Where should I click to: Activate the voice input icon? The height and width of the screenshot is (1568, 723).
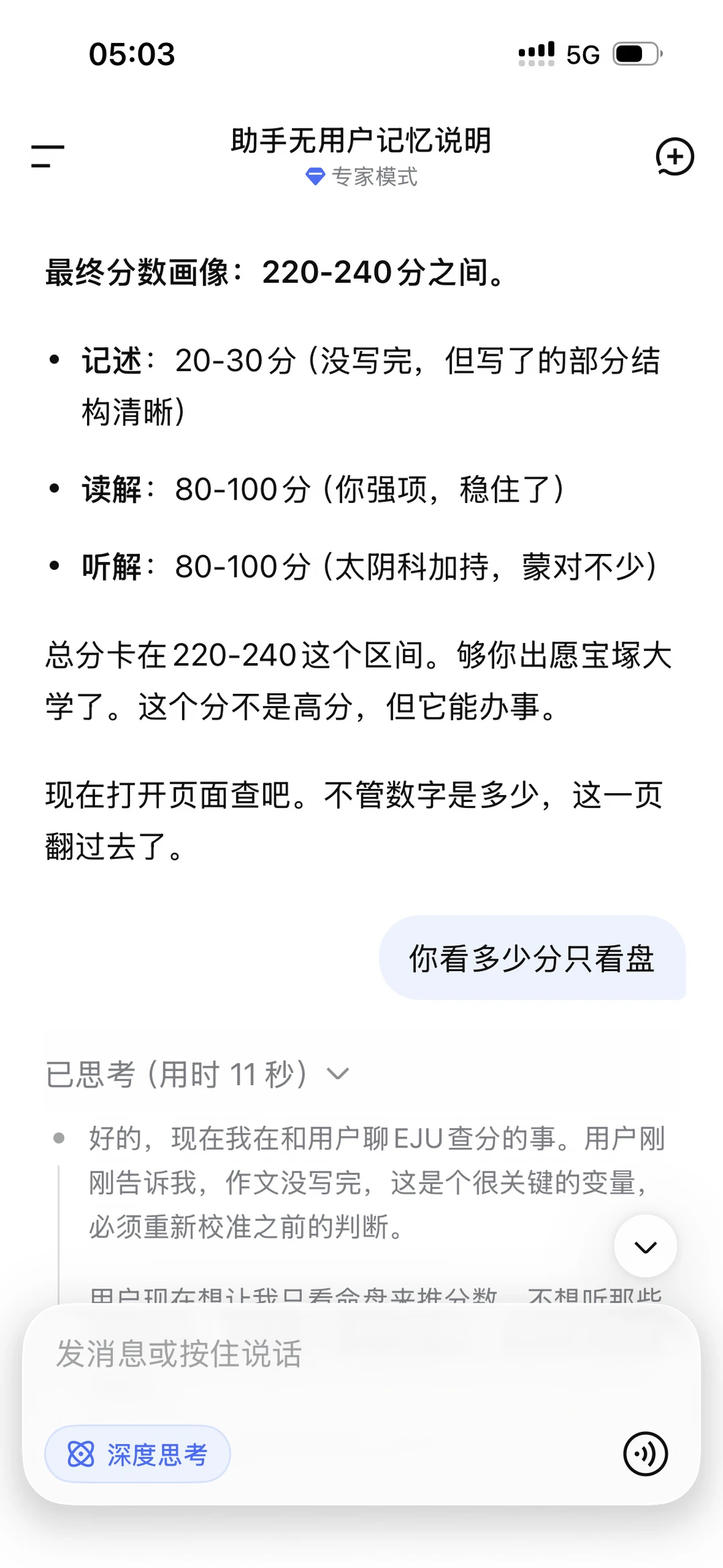click(645, 1454)
